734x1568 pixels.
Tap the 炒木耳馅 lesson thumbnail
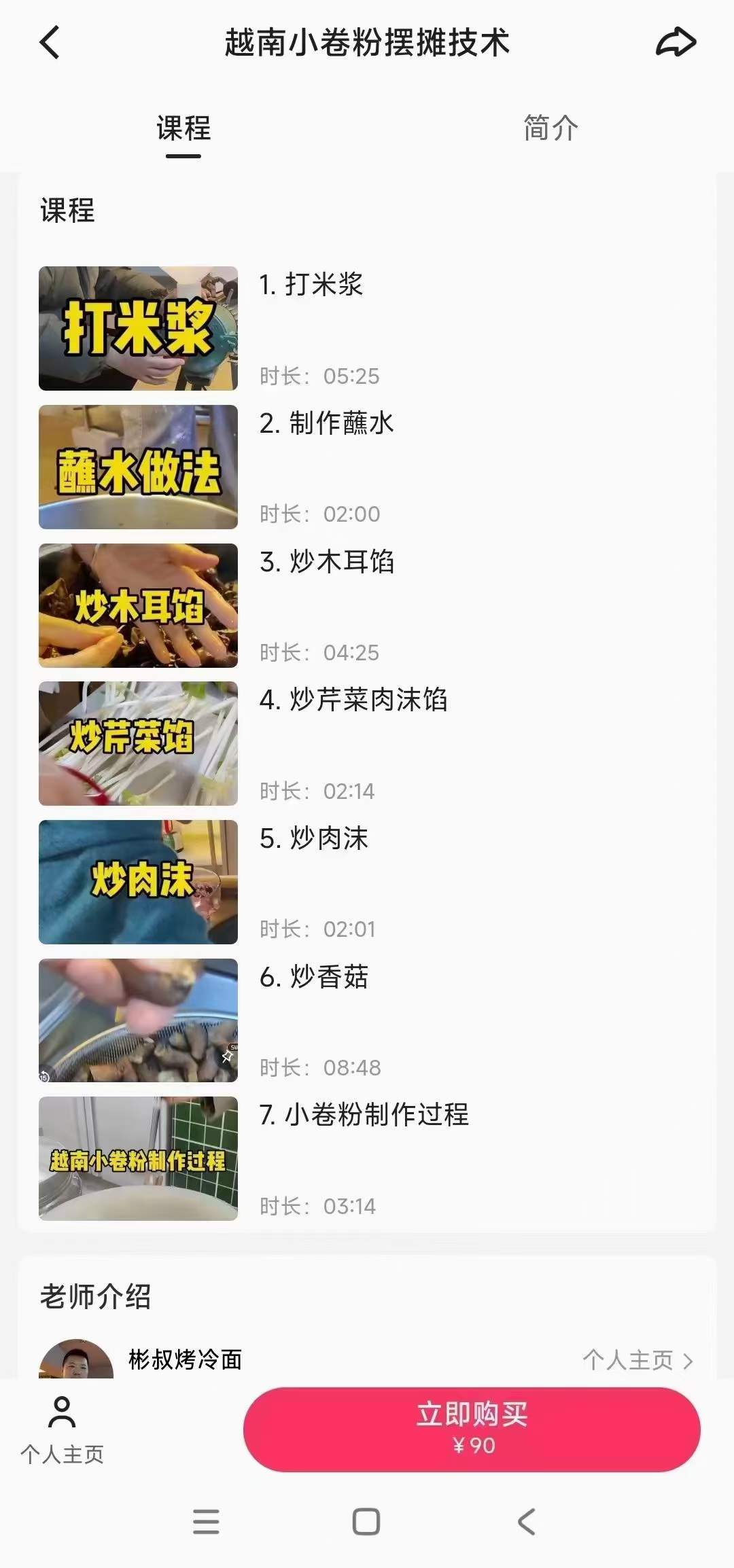point(137,605)
